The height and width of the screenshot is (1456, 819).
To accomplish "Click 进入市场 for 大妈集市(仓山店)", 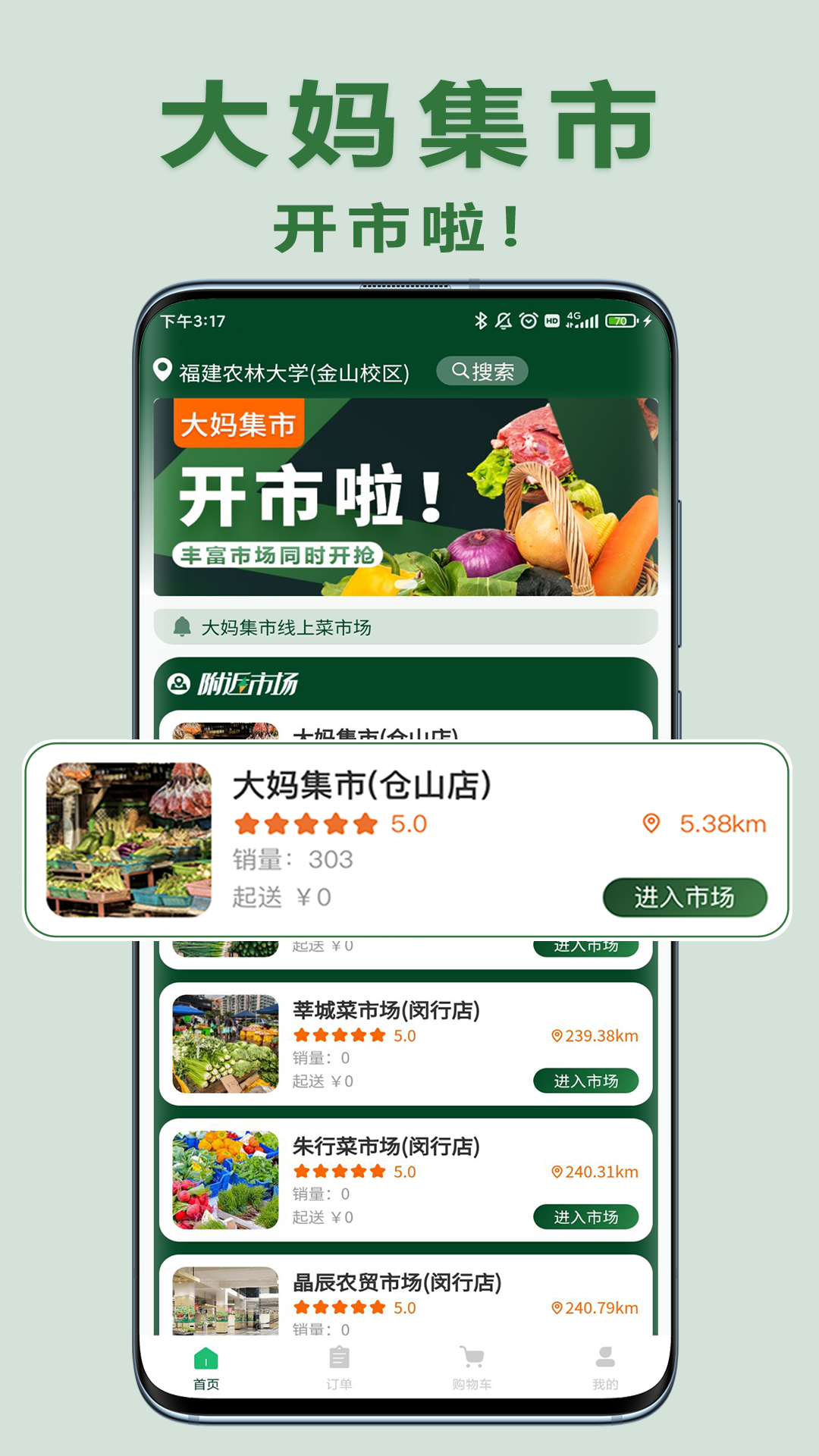I will [686, 896].
